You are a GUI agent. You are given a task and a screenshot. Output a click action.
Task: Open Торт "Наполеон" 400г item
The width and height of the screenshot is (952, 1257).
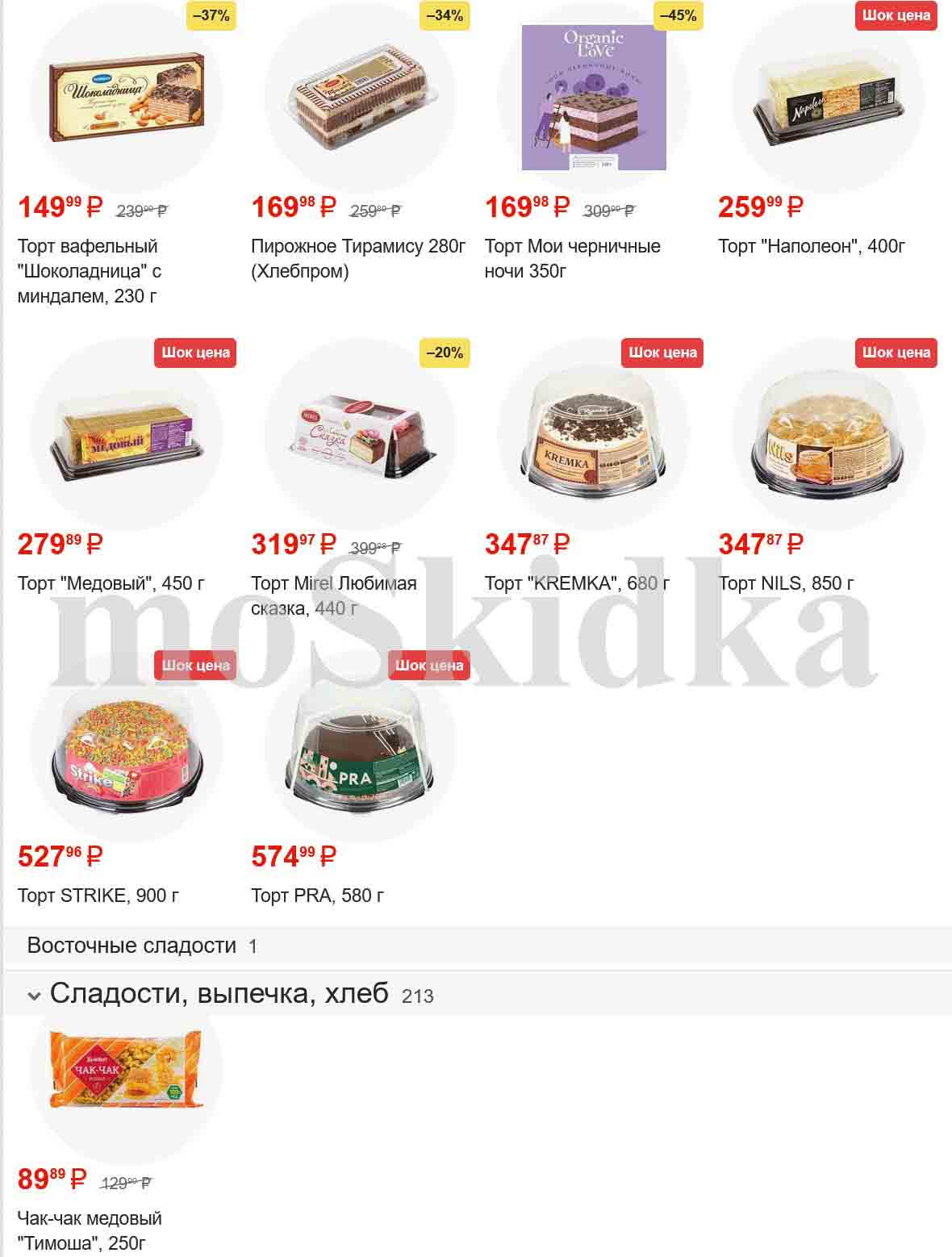pyautogui.click(x=827, y=97)
